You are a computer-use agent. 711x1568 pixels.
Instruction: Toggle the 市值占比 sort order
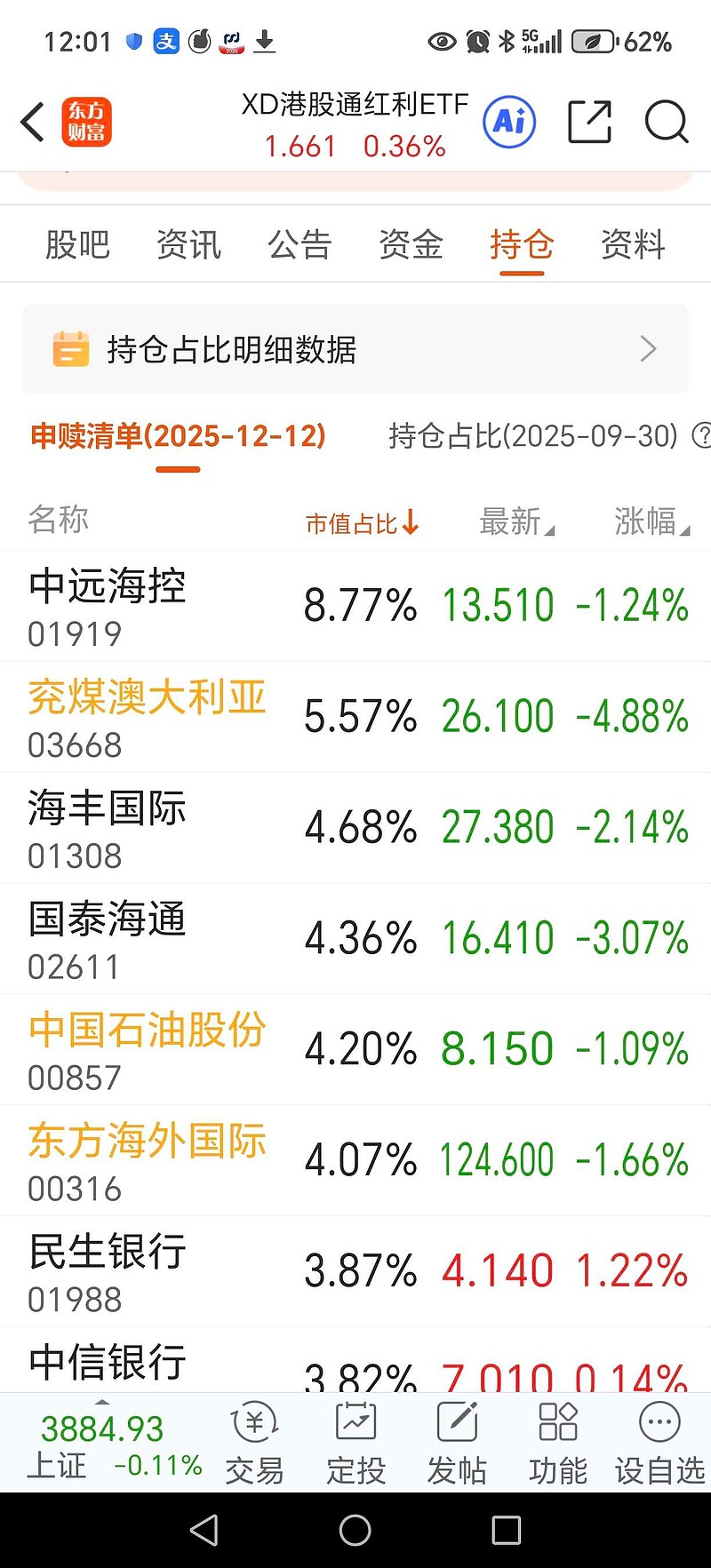tap(361, 523)
